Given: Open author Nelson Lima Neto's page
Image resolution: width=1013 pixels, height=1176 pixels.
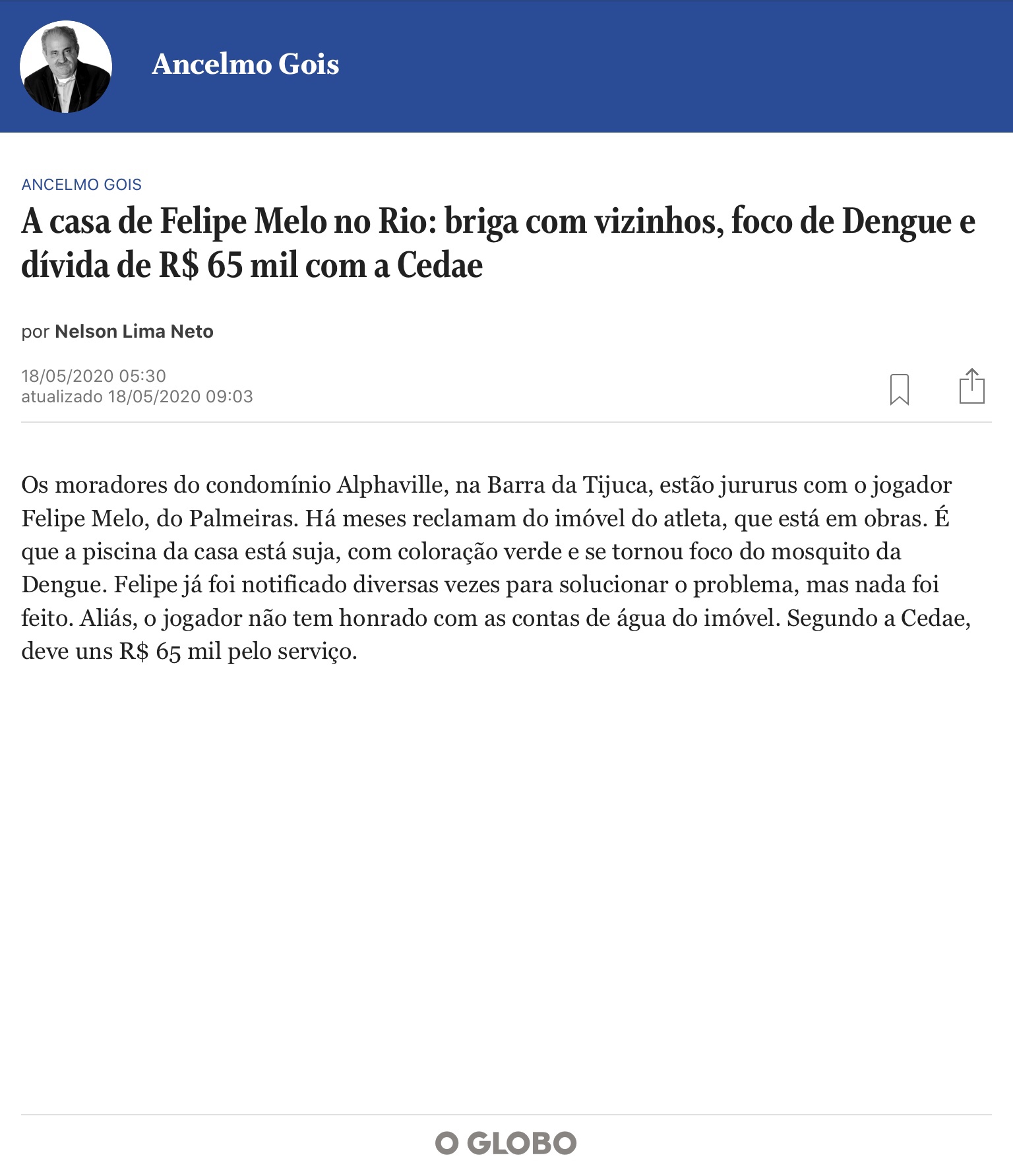Looking at the screenshot, I should click(x=134, y=331).
